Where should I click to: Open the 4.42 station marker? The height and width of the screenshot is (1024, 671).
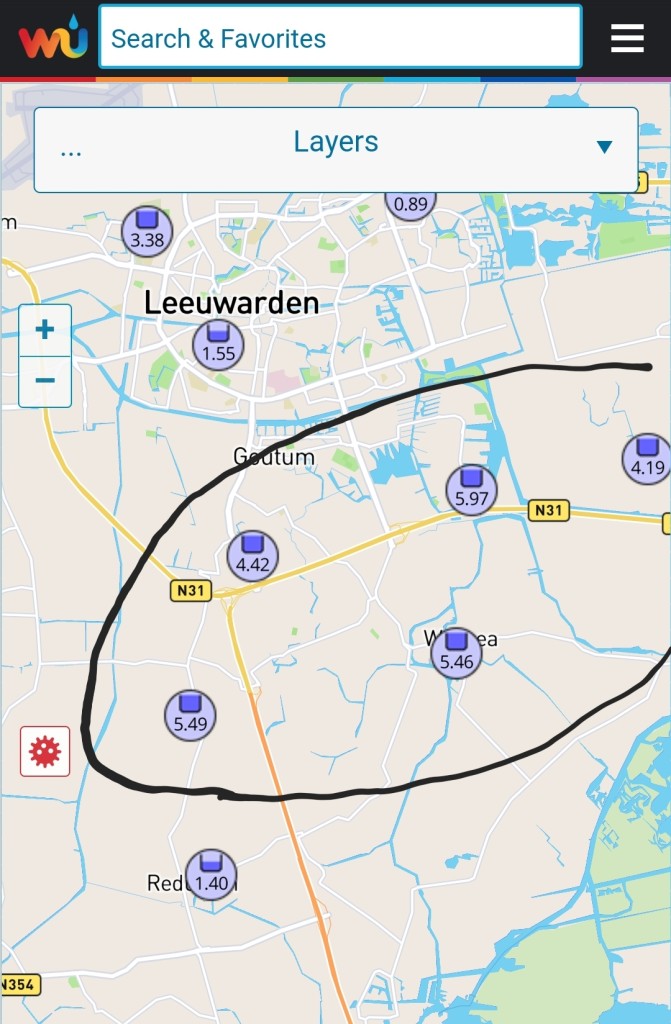[252, 556]
